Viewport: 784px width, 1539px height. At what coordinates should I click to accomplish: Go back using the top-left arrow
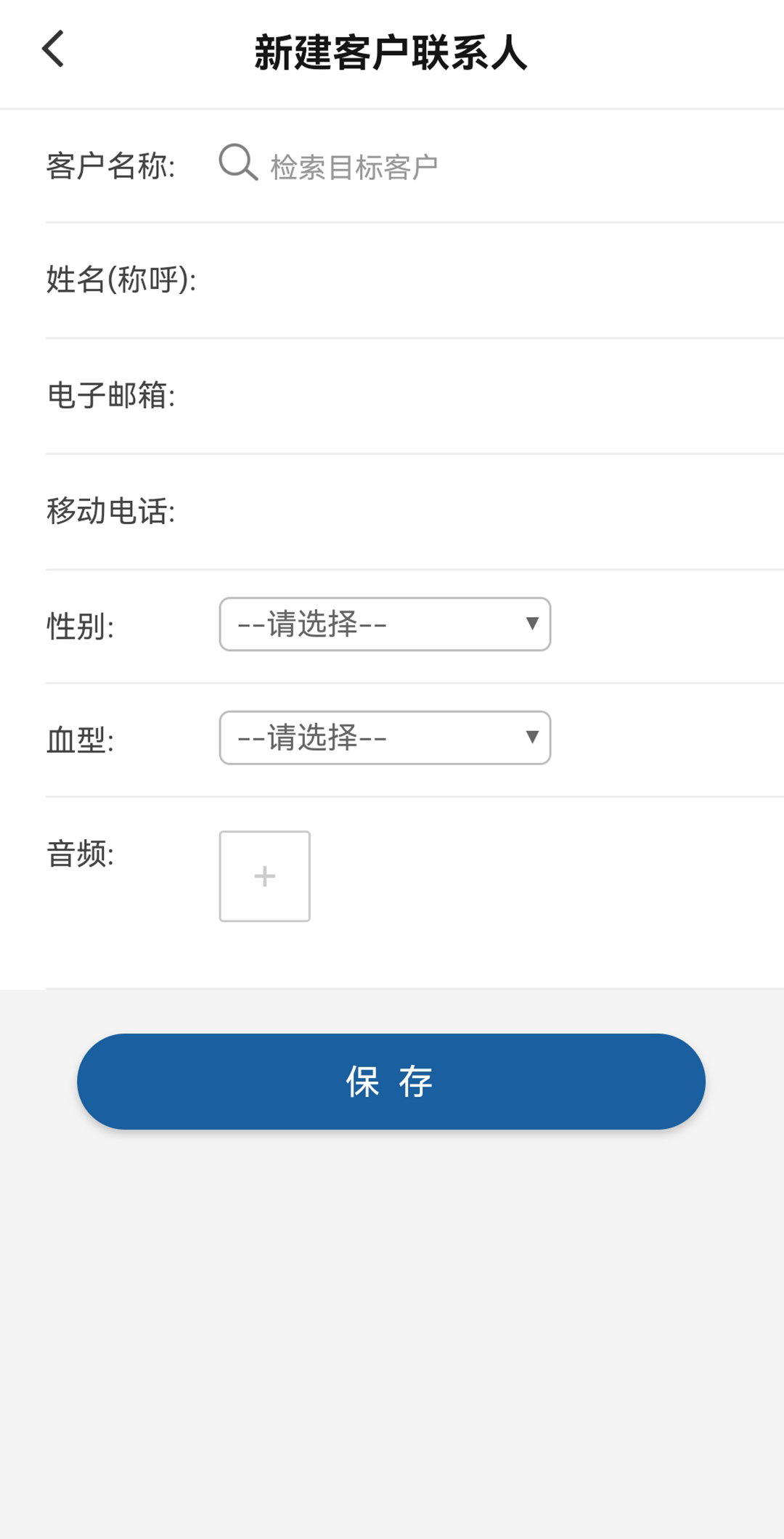click(53, 49)
